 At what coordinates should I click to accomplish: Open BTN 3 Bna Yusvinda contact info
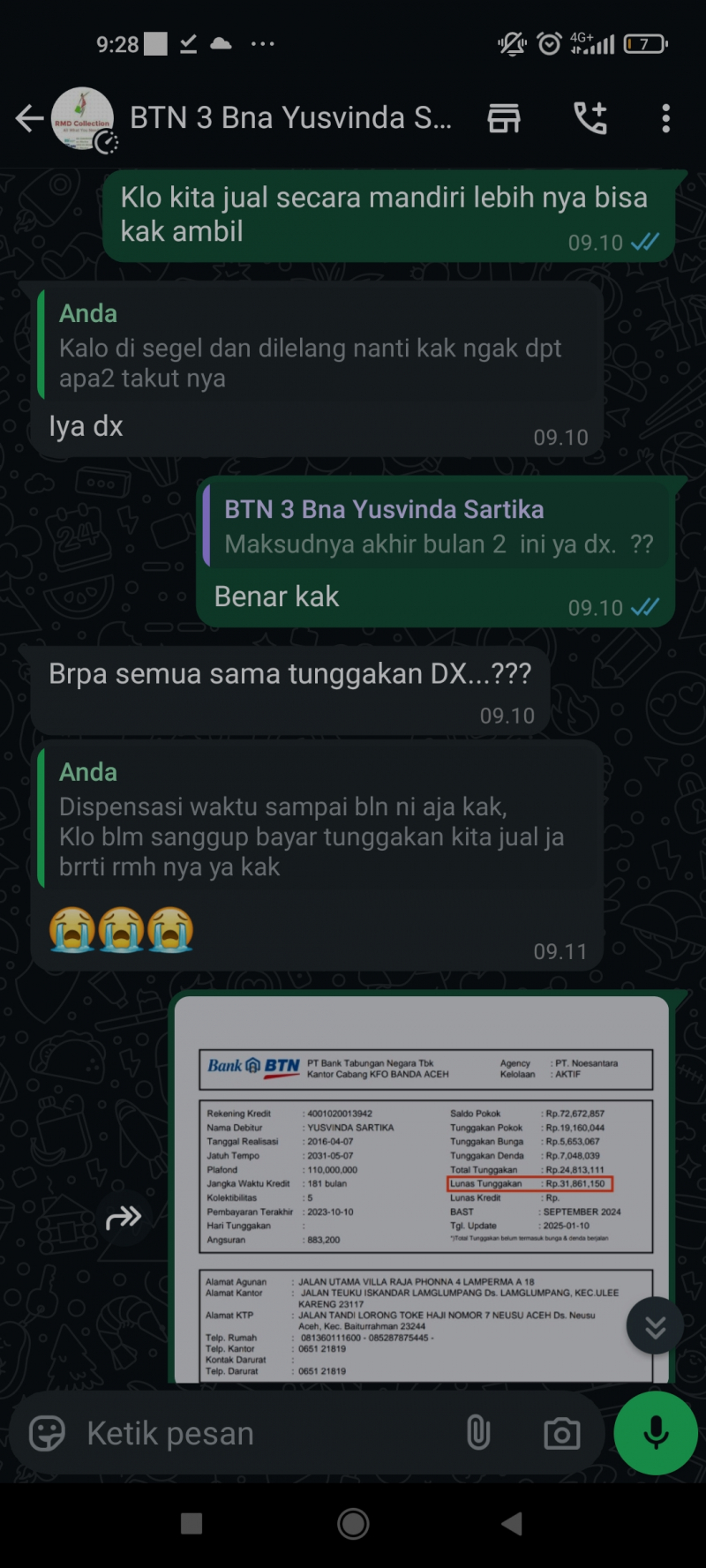[291, 118]
